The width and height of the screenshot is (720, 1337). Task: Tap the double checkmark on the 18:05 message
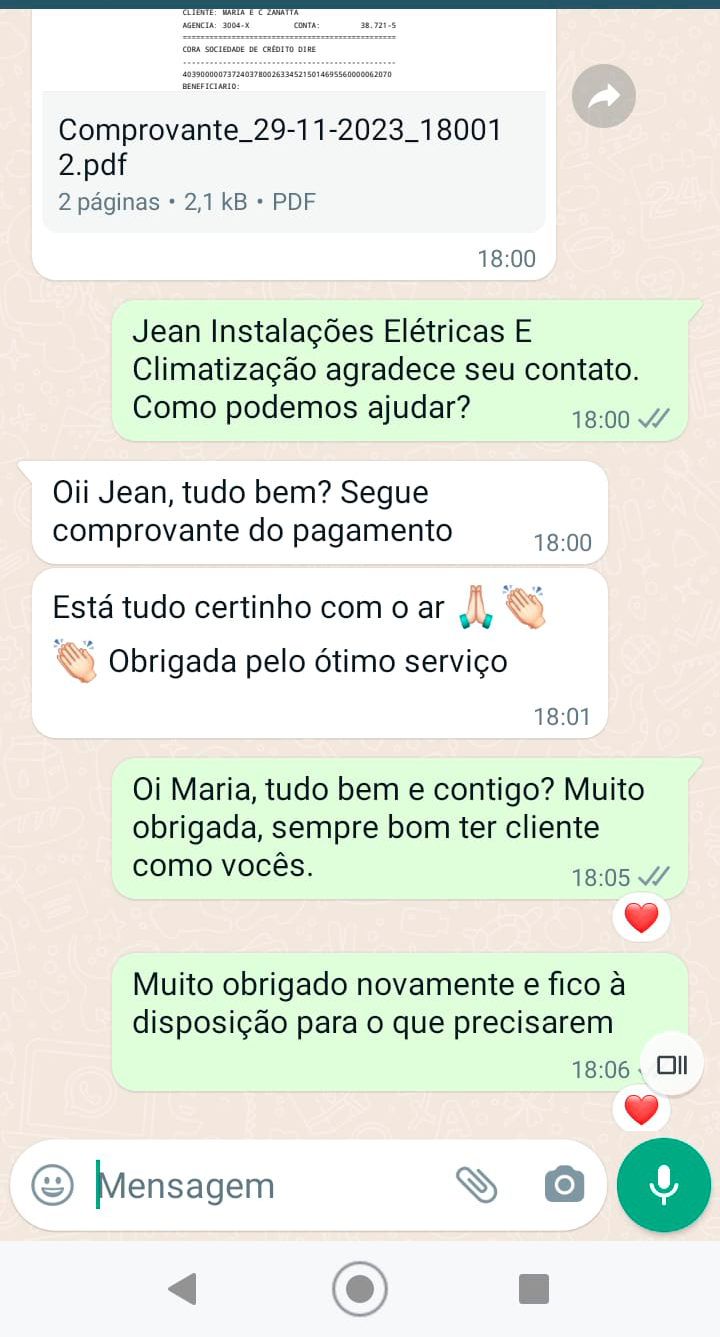pyautogui.click(x=651, y=877)
